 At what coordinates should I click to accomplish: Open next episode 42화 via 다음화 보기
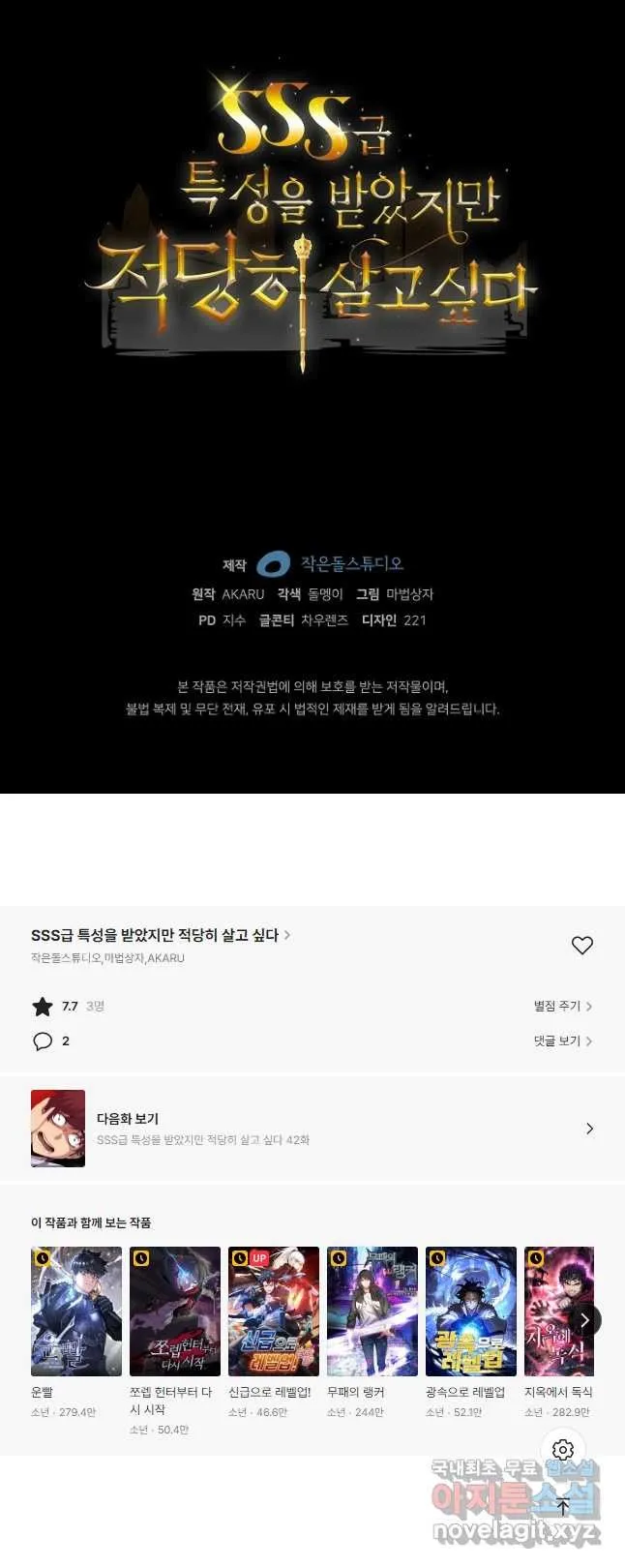(x=312, y=1129)
